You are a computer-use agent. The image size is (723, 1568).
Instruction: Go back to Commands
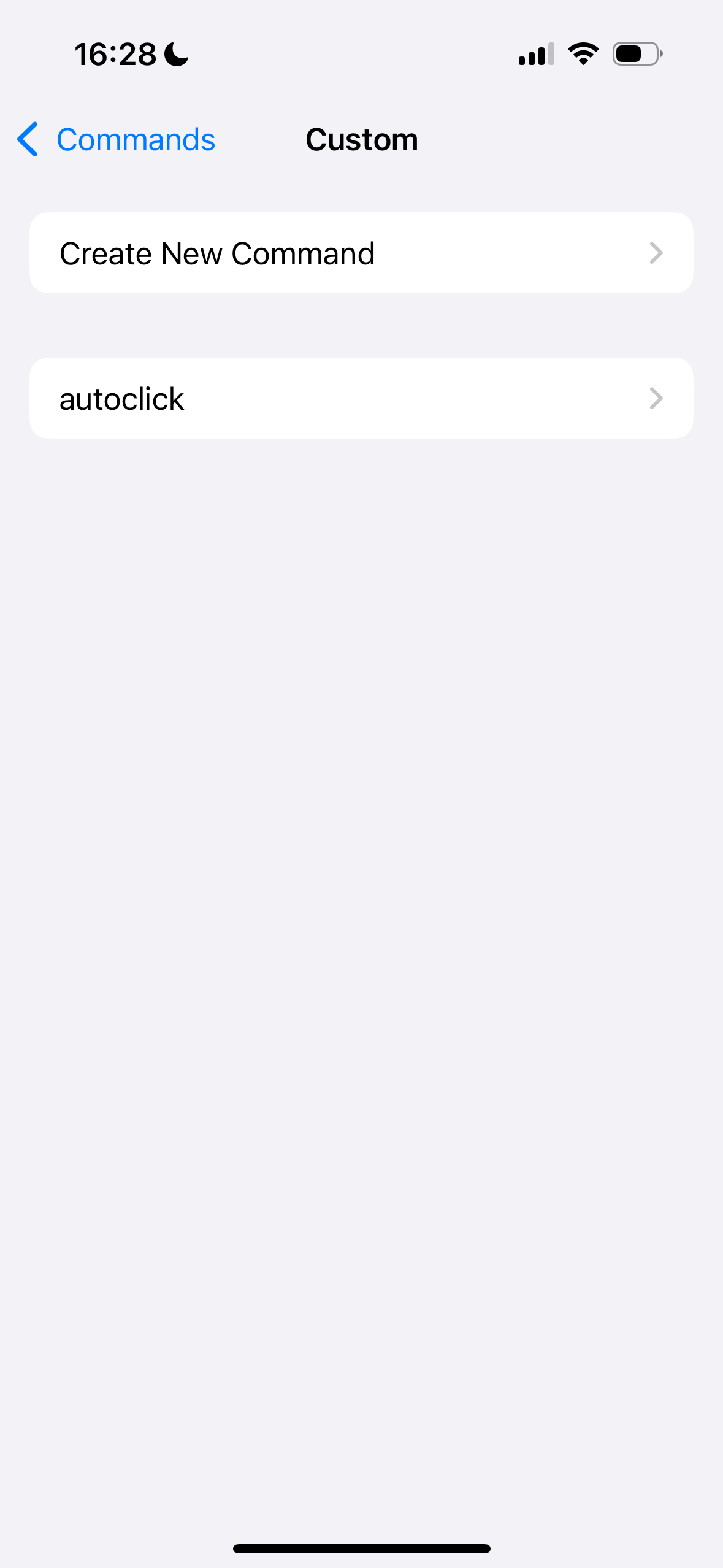coord(117,140)
